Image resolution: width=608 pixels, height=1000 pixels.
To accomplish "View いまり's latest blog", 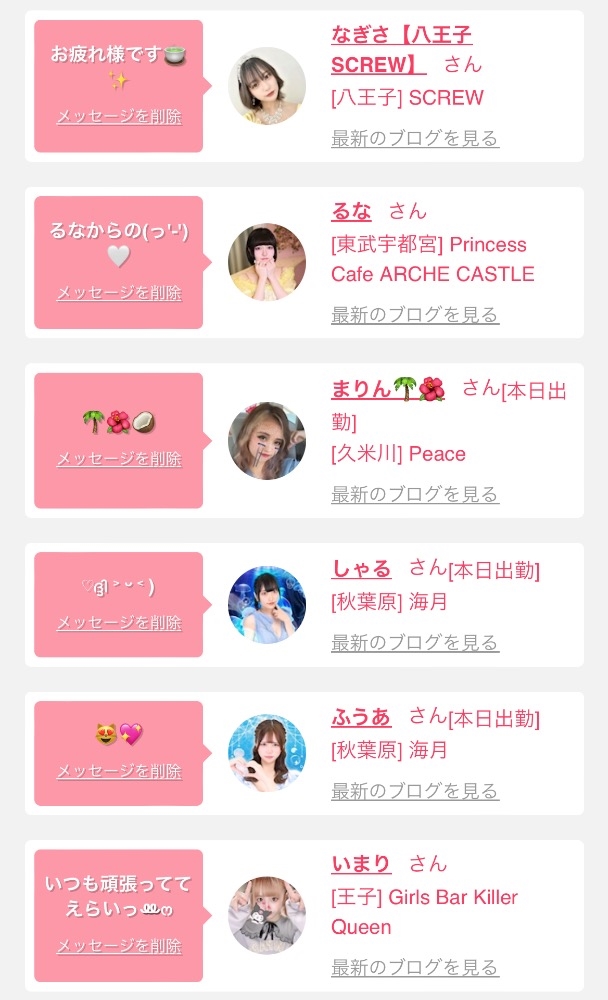I will 414,967.
